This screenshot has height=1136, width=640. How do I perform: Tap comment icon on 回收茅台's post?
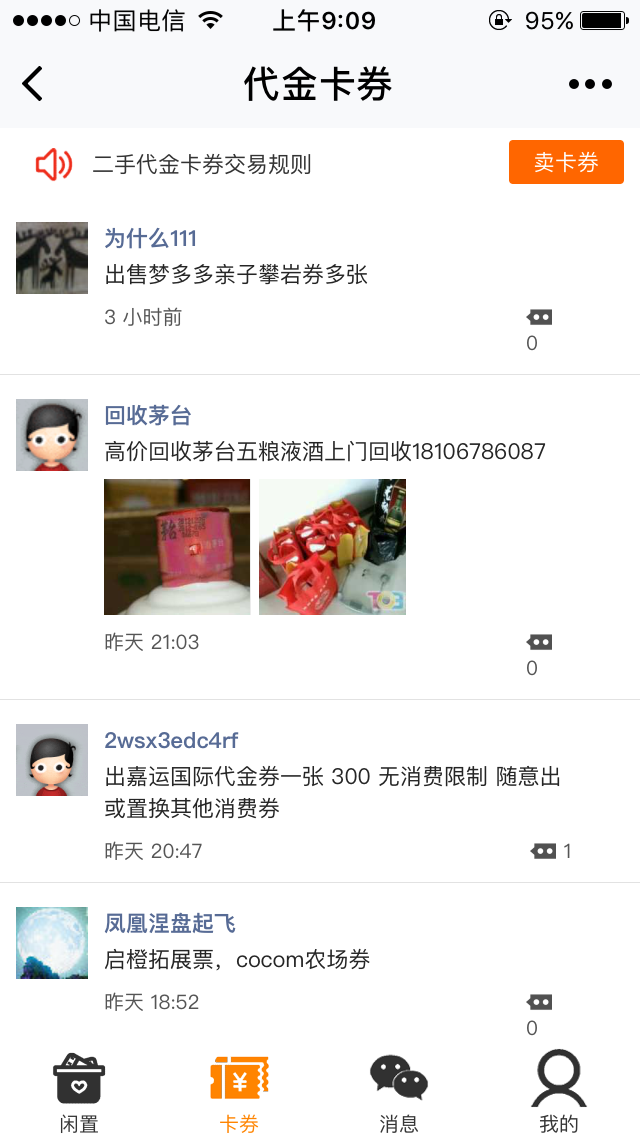pos(539,643)
